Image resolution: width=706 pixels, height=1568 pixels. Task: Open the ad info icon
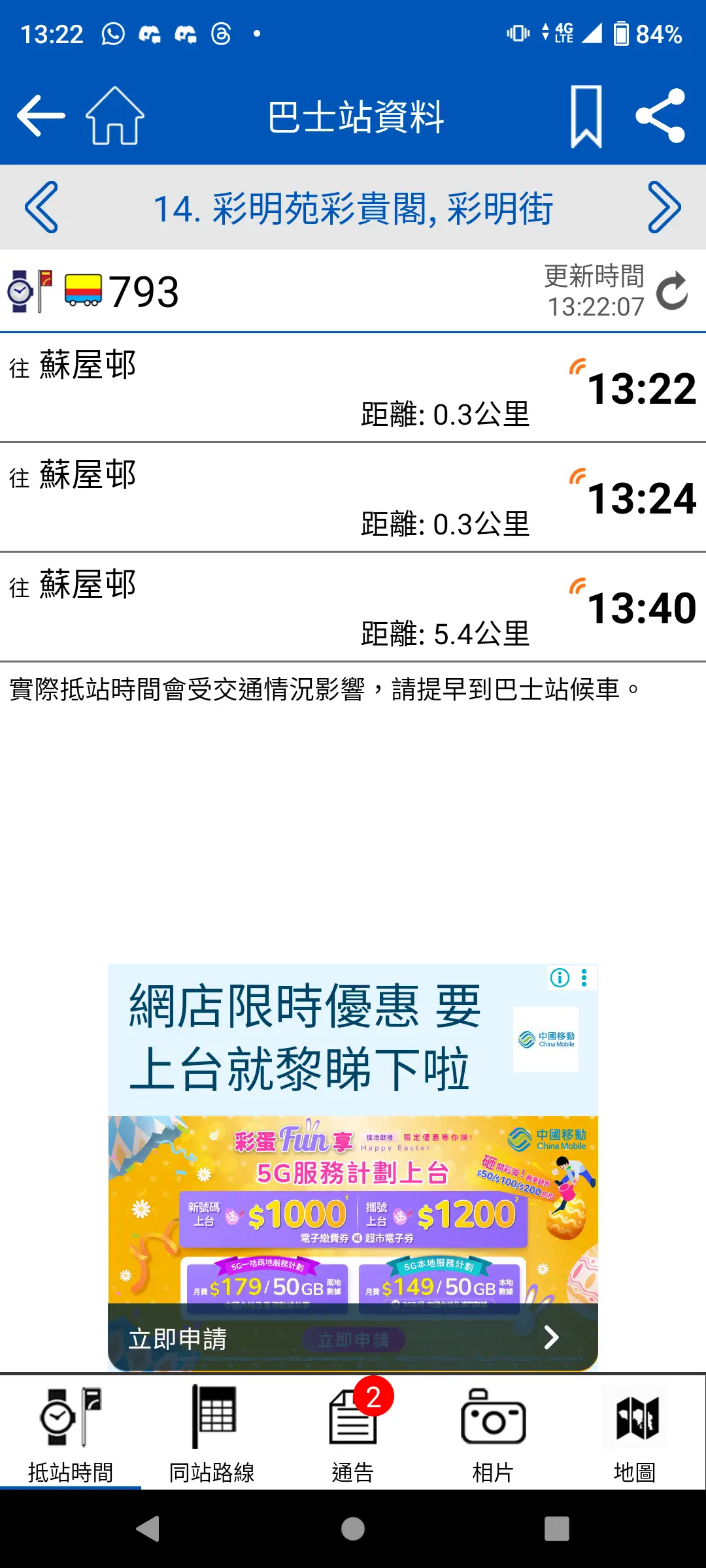point(560,977)
